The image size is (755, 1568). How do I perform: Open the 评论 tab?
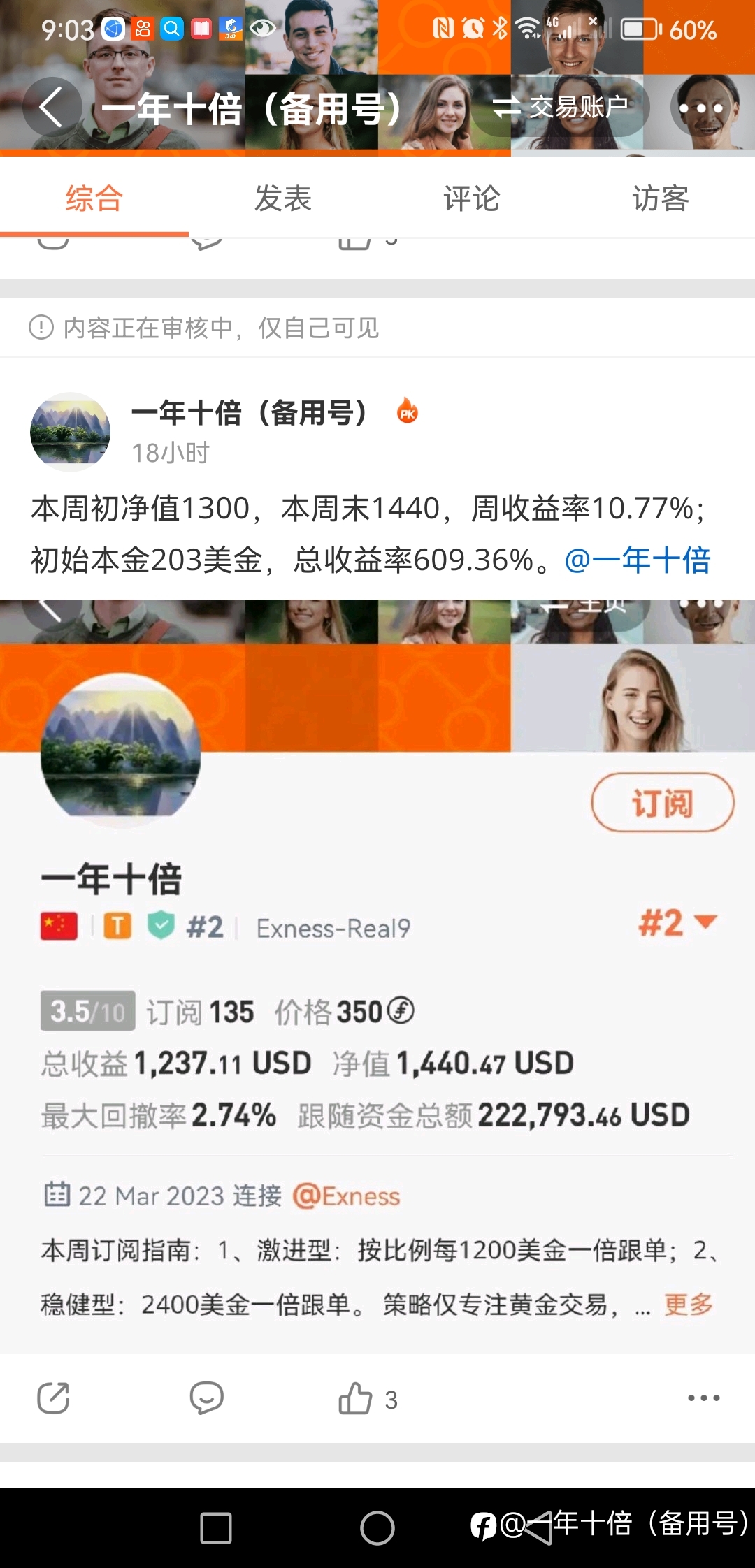(x=472, y=198)
